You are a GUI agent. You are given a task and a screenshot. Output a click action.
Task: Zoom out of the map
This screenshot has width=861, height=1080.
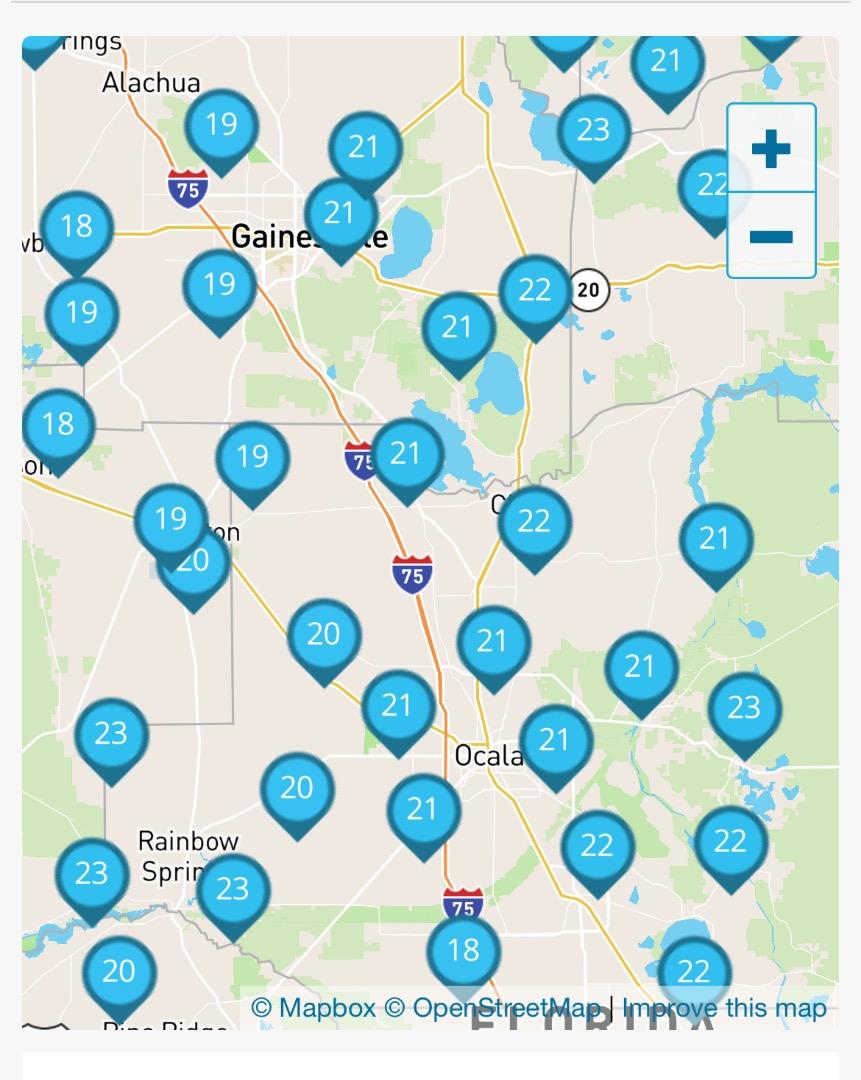pos(771,236)
